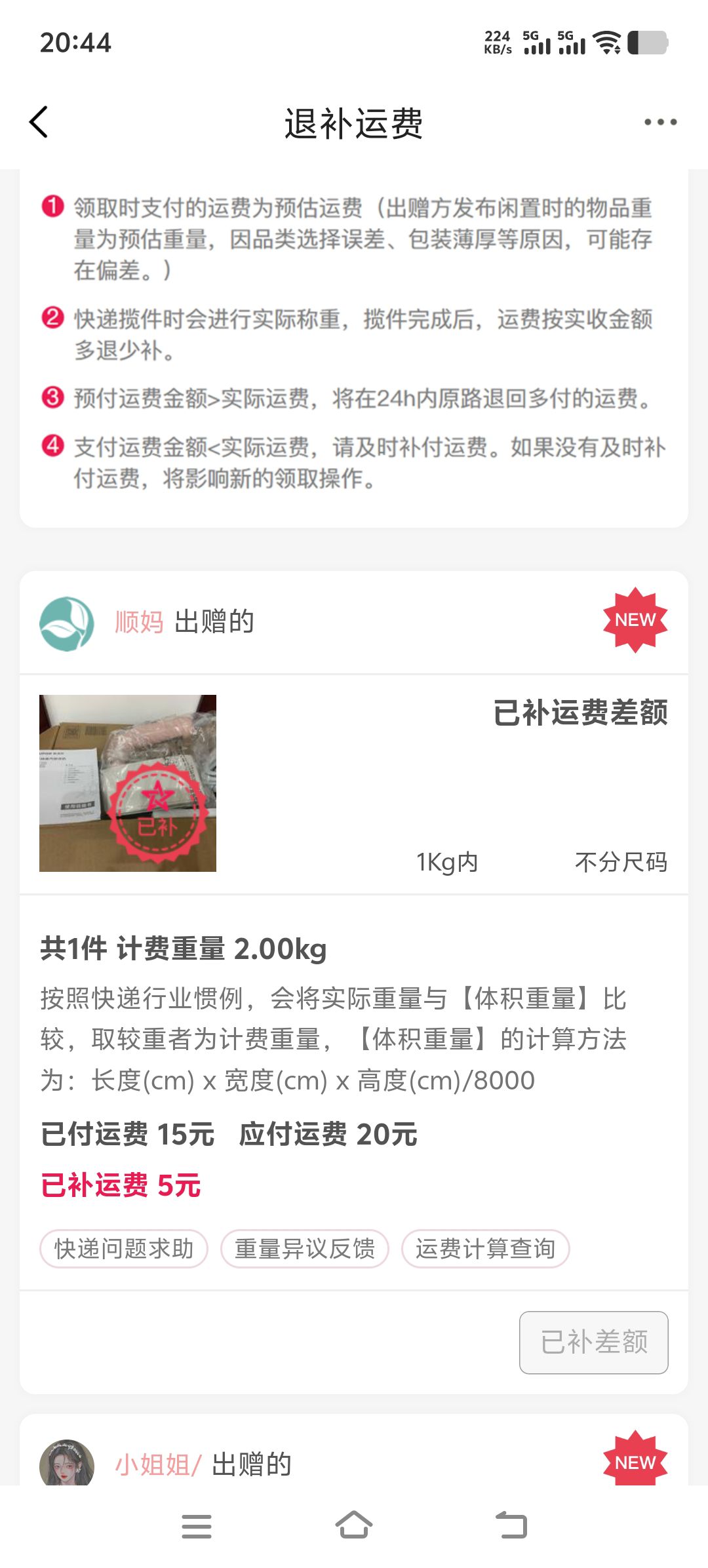Screen dimensions: 708x1568
Task: Go back from 退补运费 page
Action: coord(39,123)
